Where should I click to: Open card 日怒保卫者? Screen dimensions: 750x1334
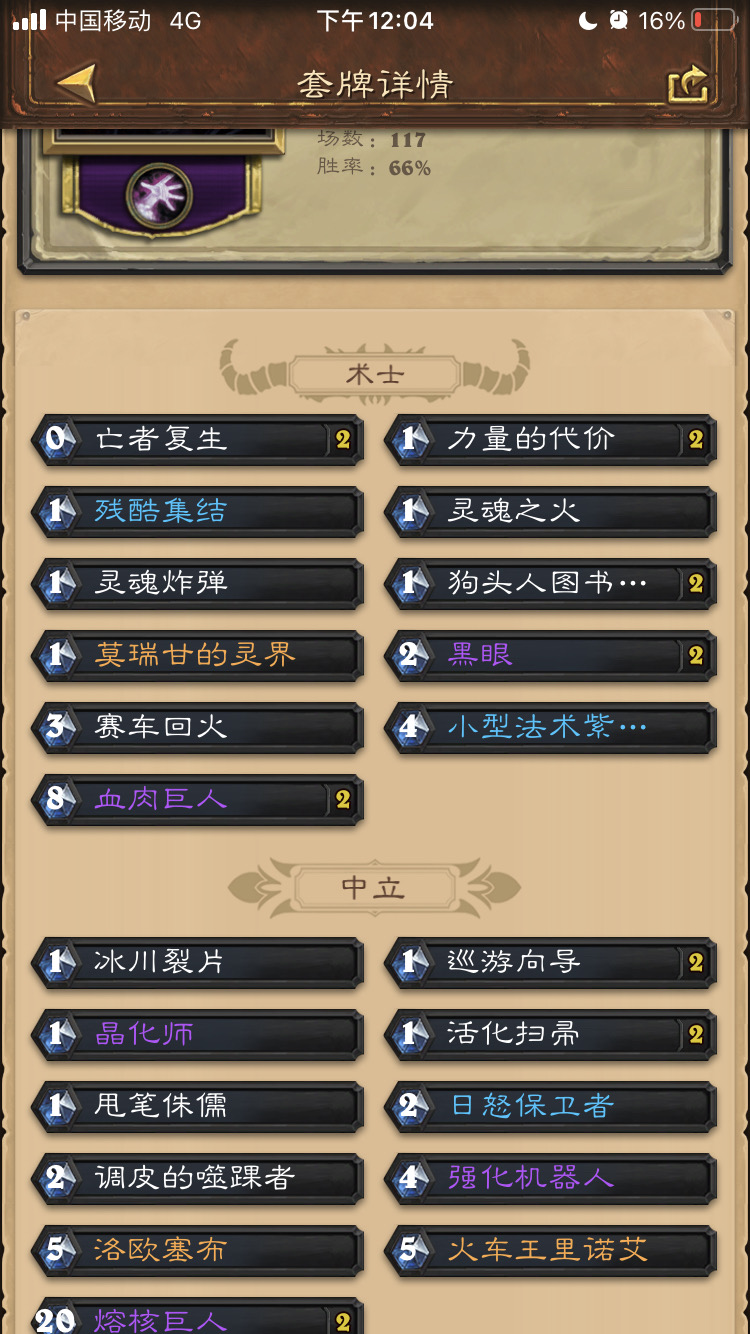click(550, 1107)
